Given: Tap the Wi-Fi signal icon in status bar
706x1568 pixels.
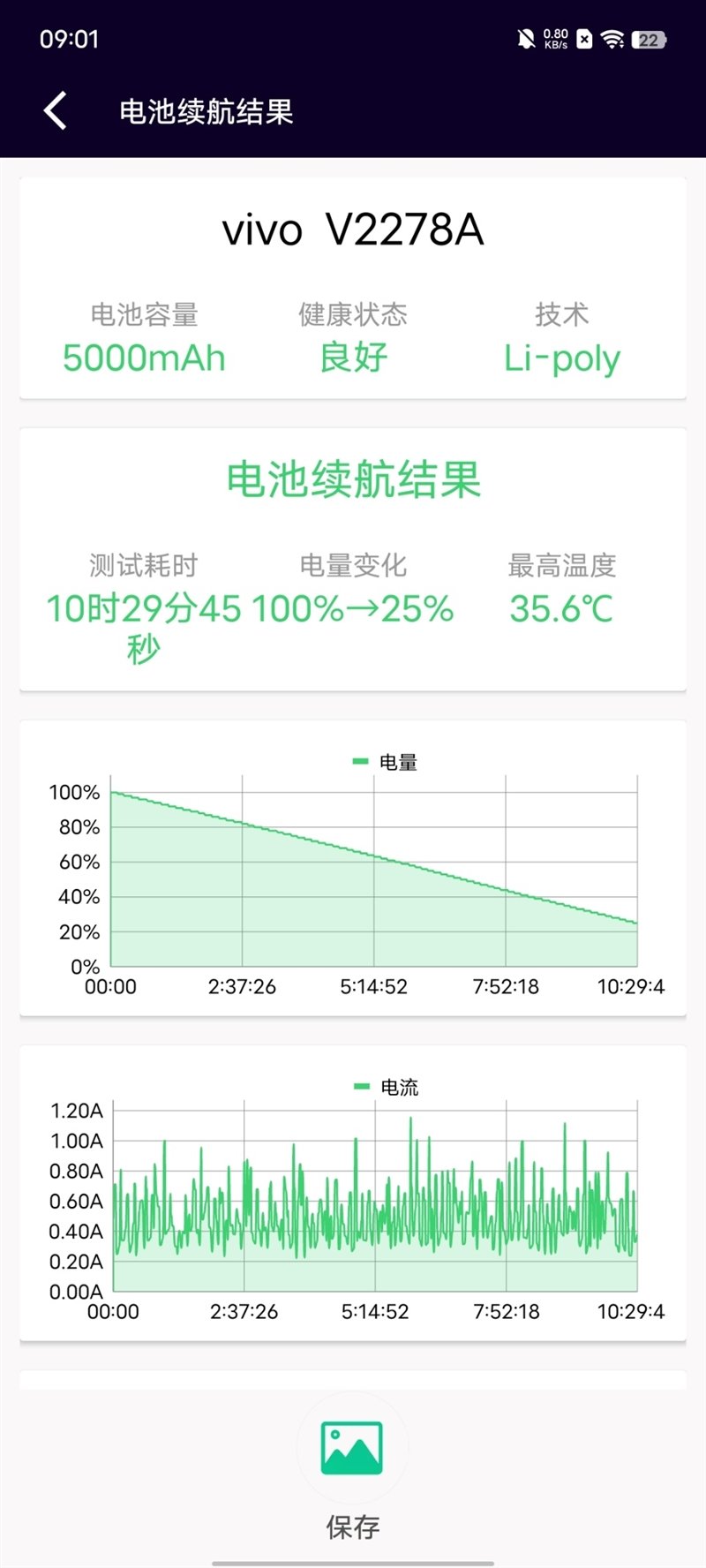Looking at the screenshot, I should (x=612, y=39).
